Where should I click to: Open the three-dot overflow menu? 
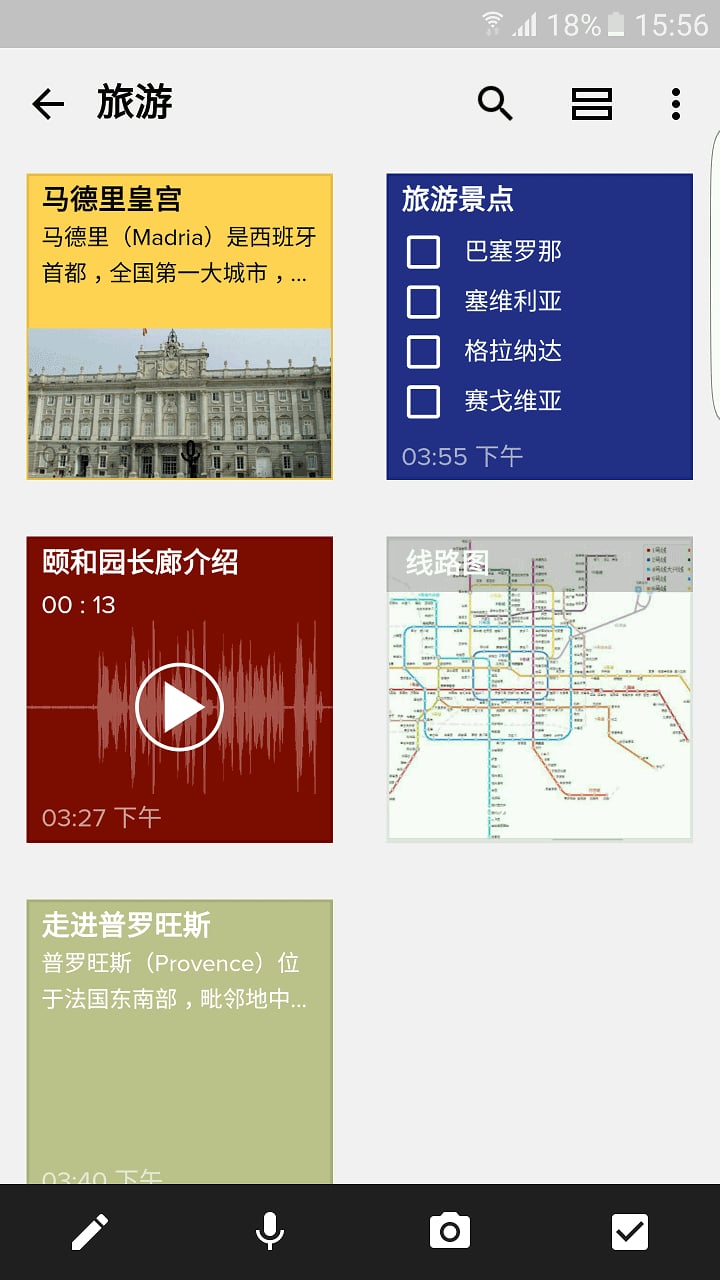[676, 104]
